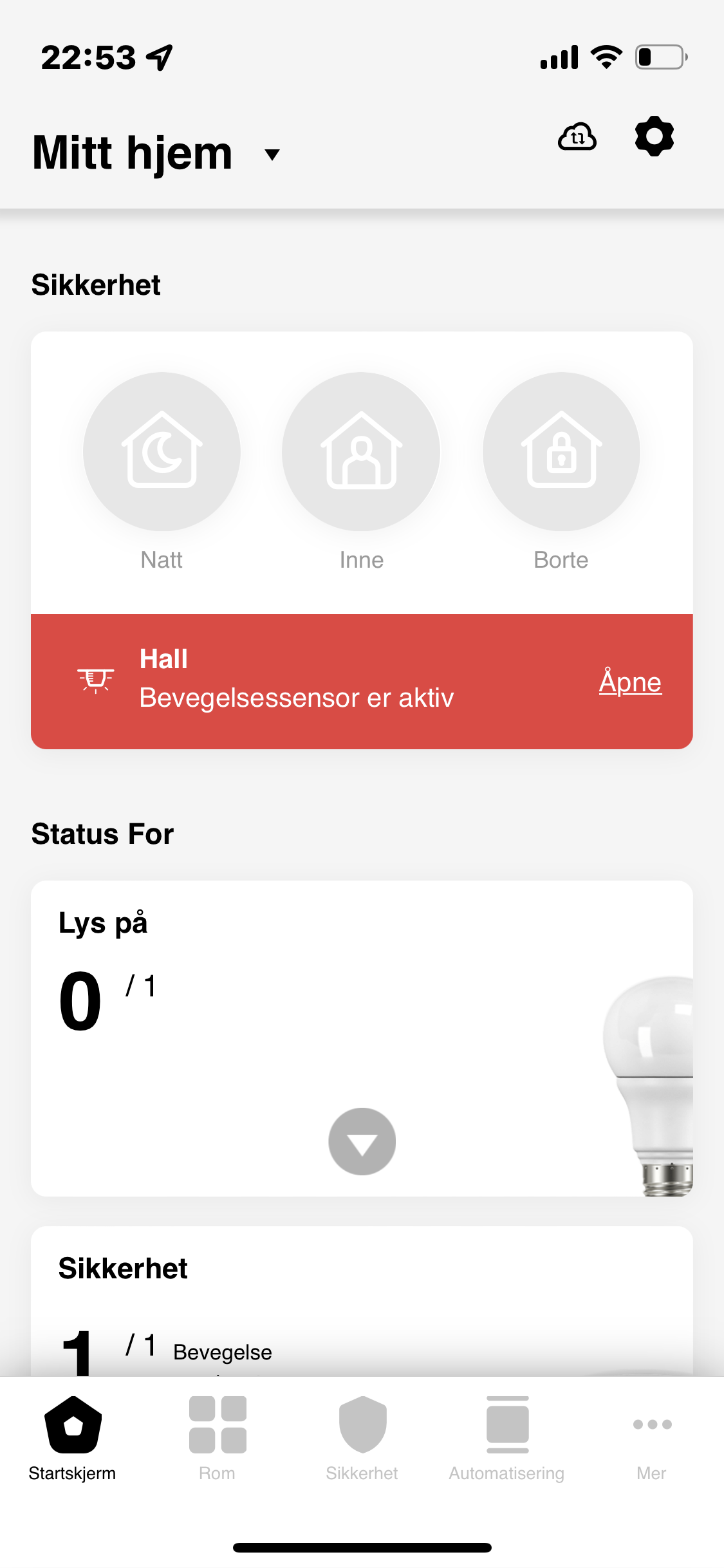Screen dimensions: 724x1568
Task: Activate Natt security mode
Action: (x=162, y=451)
